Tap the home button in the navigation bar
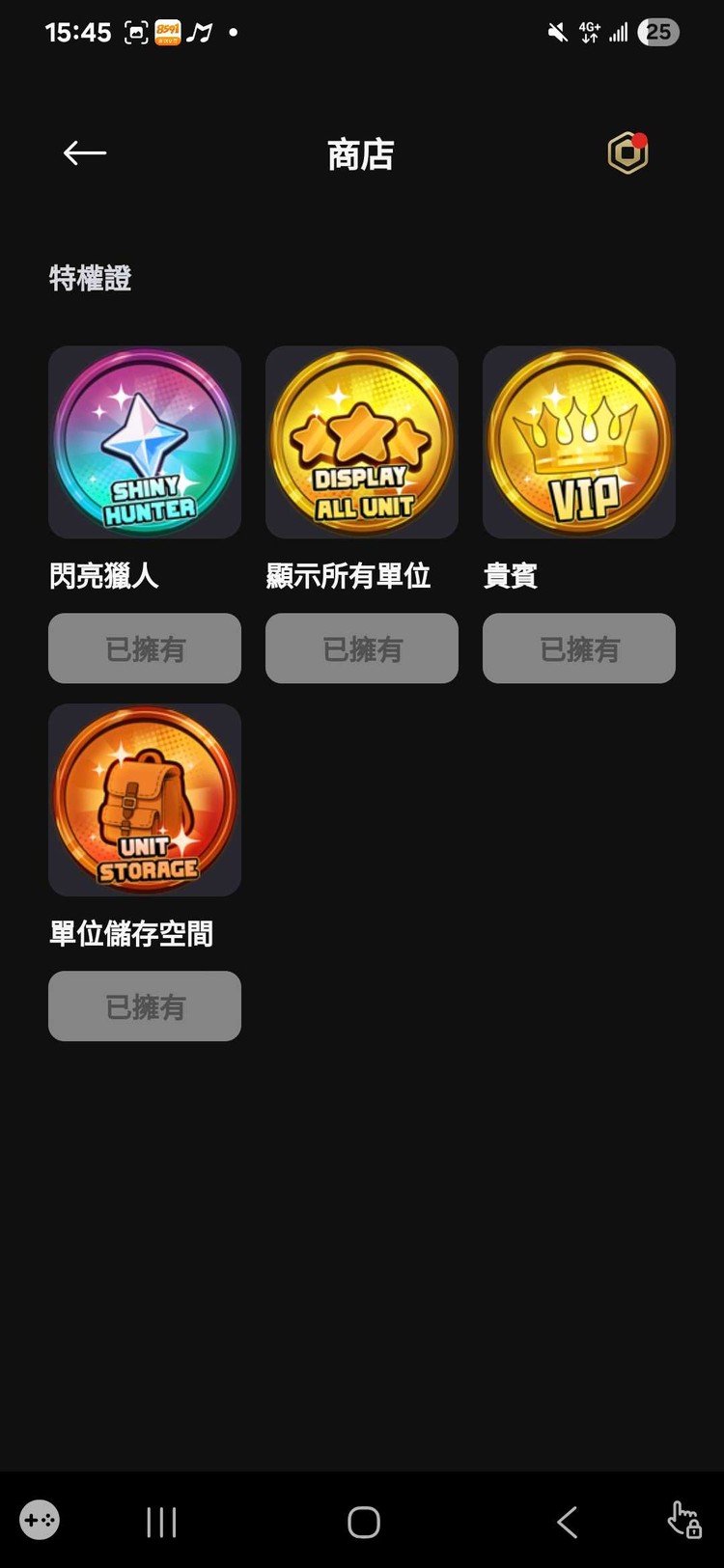724x1568 pixels. (363, 1521)
